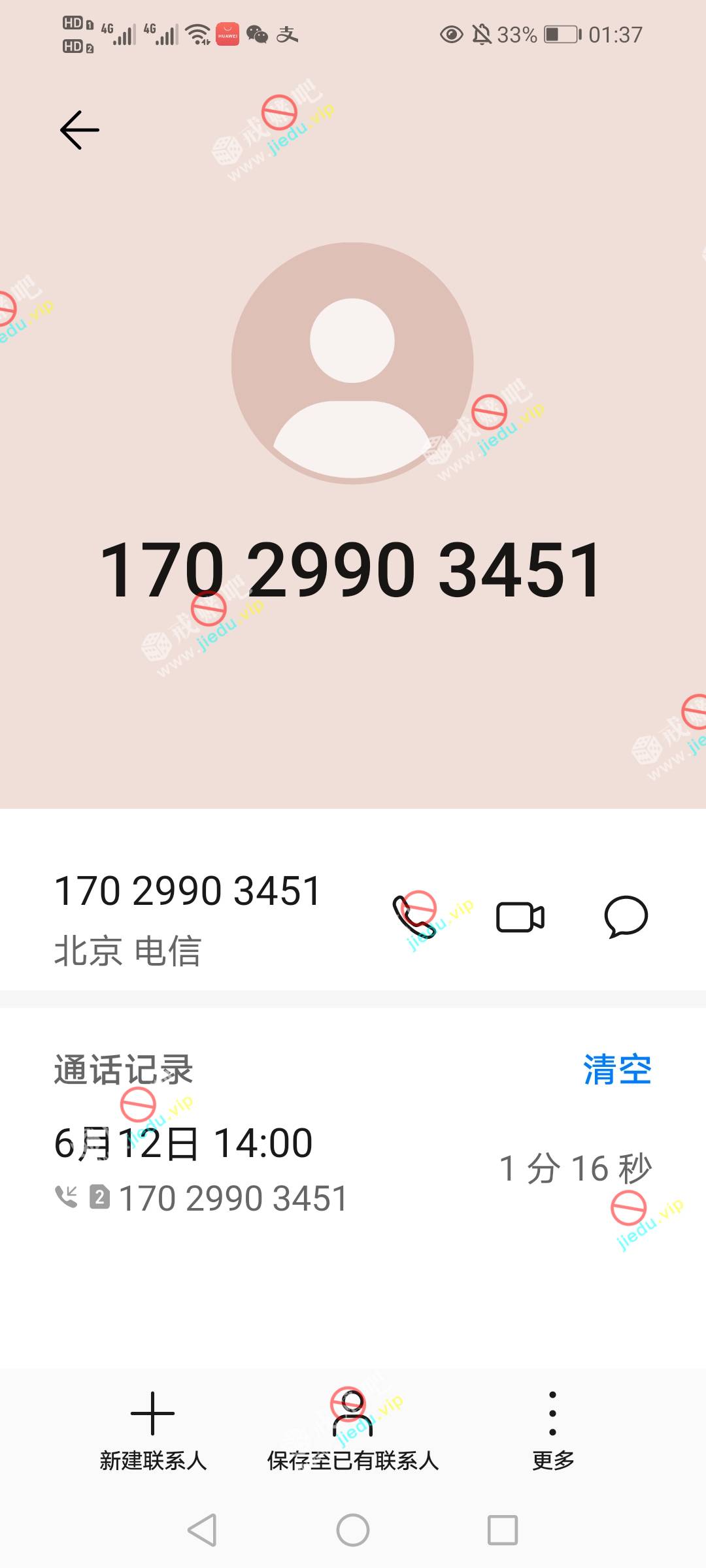Go back using the top arrow
The width and height of the screenshot is (706, 1568).
80,130
